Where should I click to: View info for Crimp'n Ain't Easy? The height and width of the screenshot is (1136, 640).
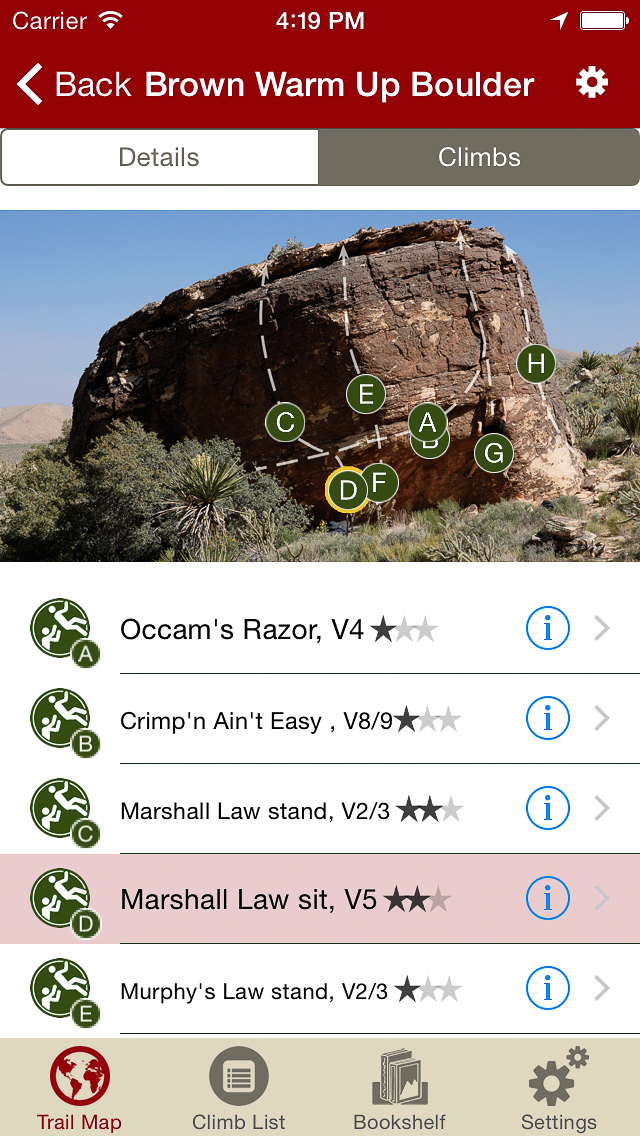tap(547, 719)
